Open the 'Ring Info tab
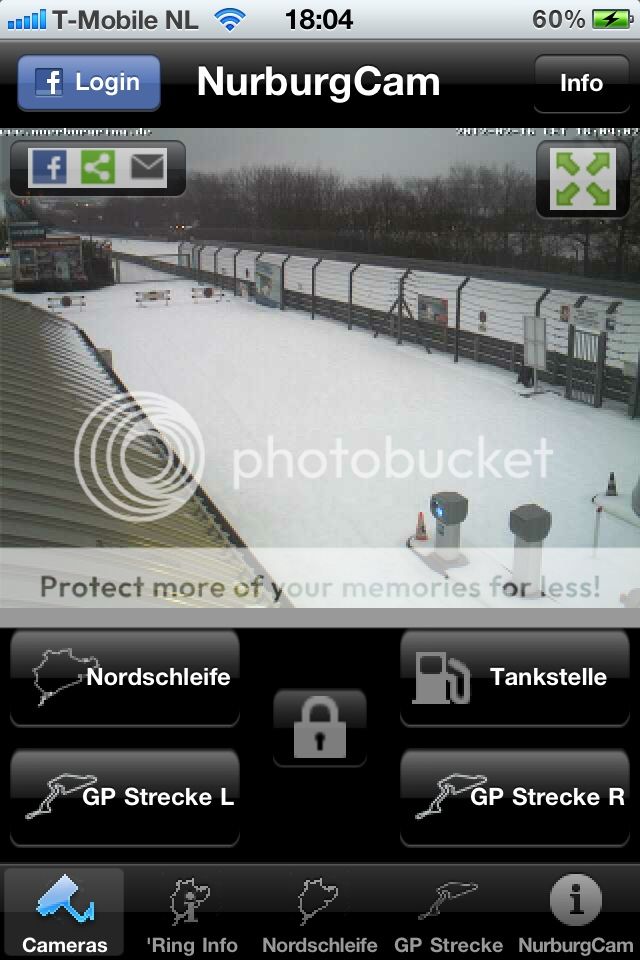Viewport: 640px width, 960px height. 192,913
